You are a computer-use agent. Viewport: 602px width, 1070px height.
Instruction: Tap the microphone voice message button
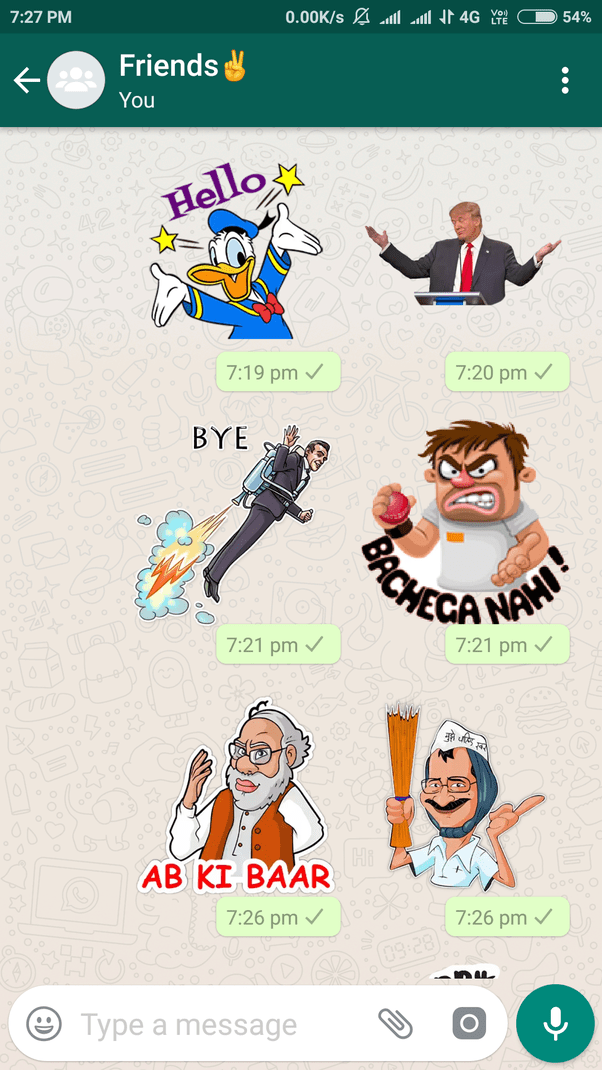[555, 1023]
